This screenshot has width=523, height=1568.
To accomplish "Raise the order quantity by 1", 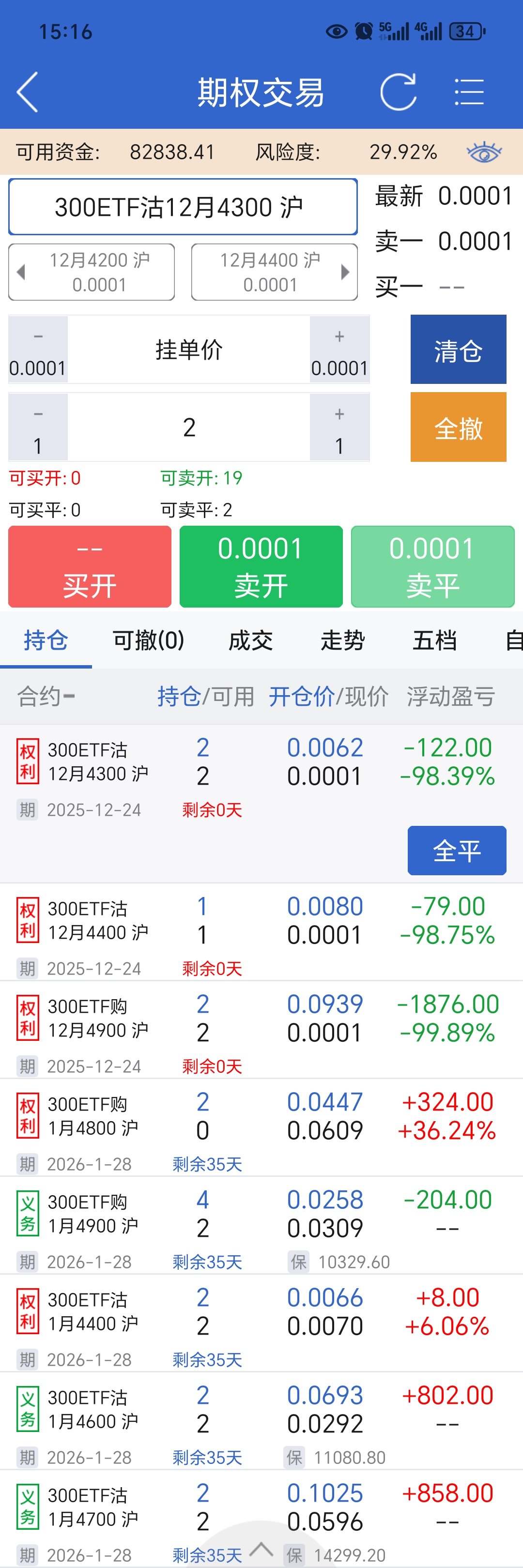I will coord(340,427).
